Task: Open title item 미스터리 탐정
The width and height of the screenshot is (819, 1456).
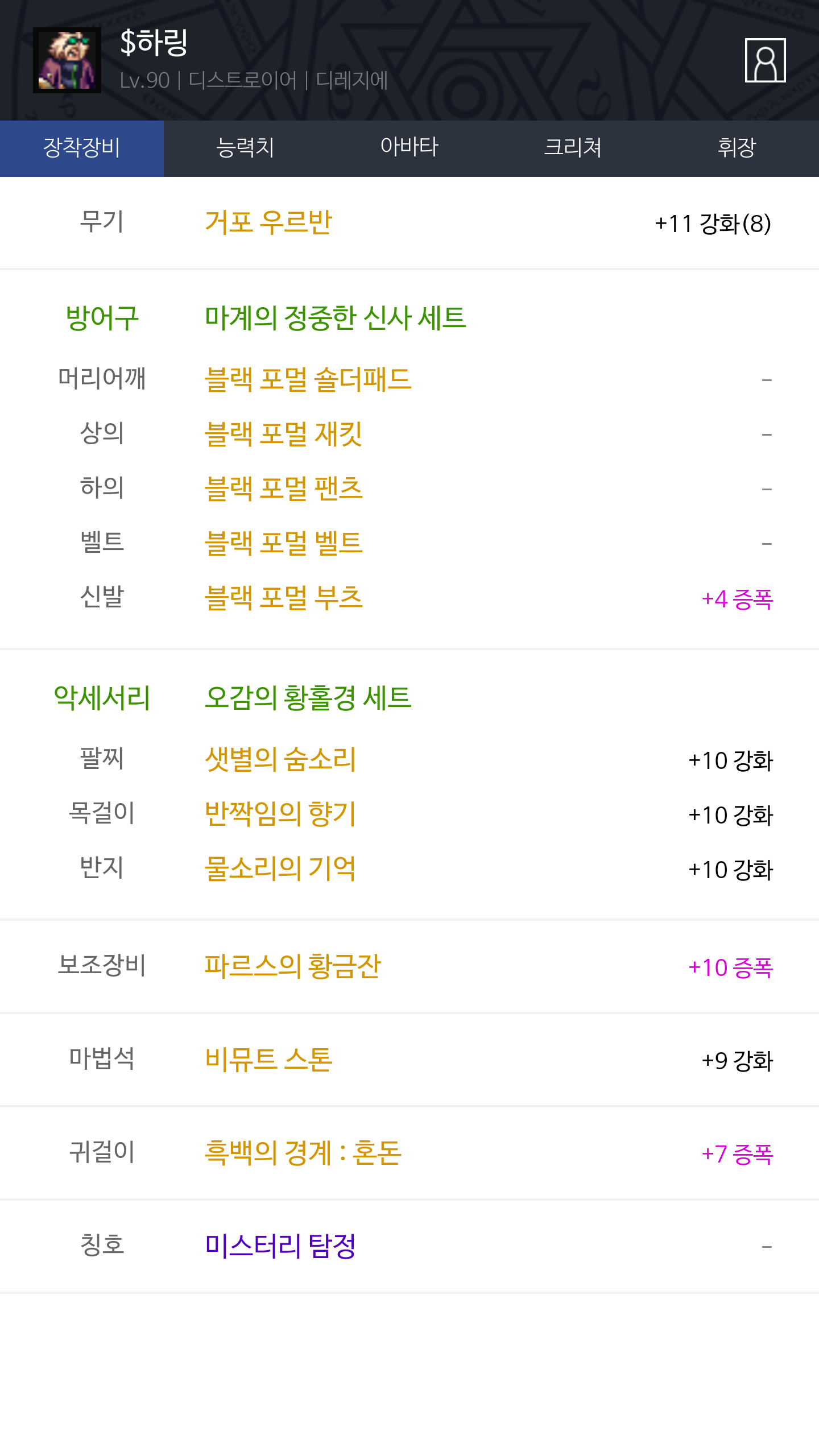Action: click(280, 1246)
